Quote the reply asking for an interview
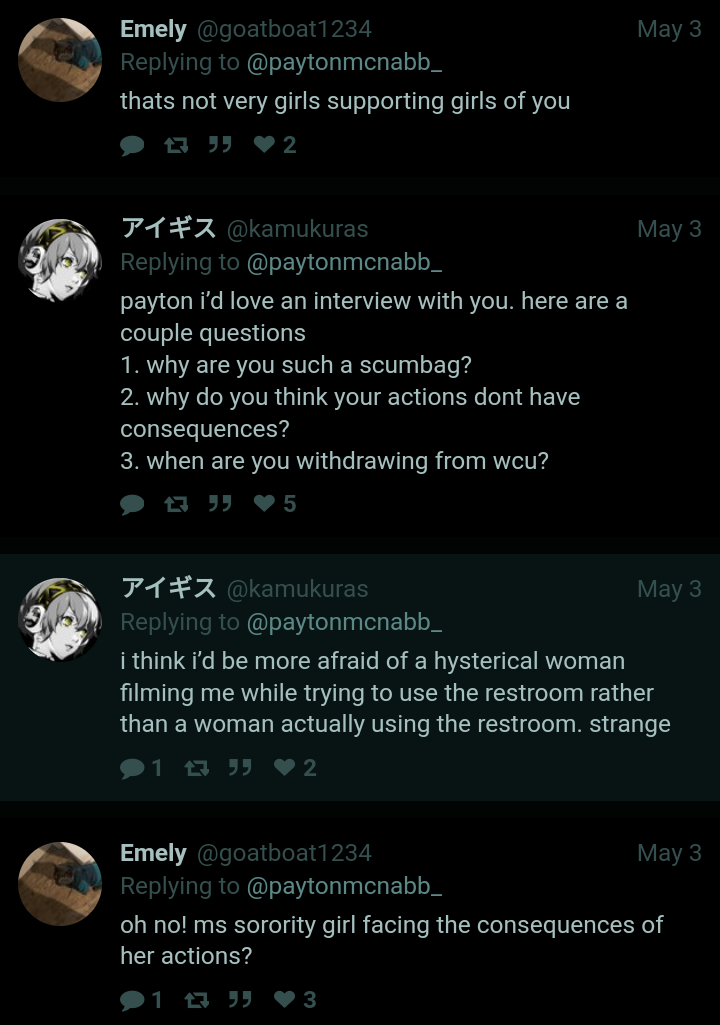The image size is (720, 1025). point(220,503)
